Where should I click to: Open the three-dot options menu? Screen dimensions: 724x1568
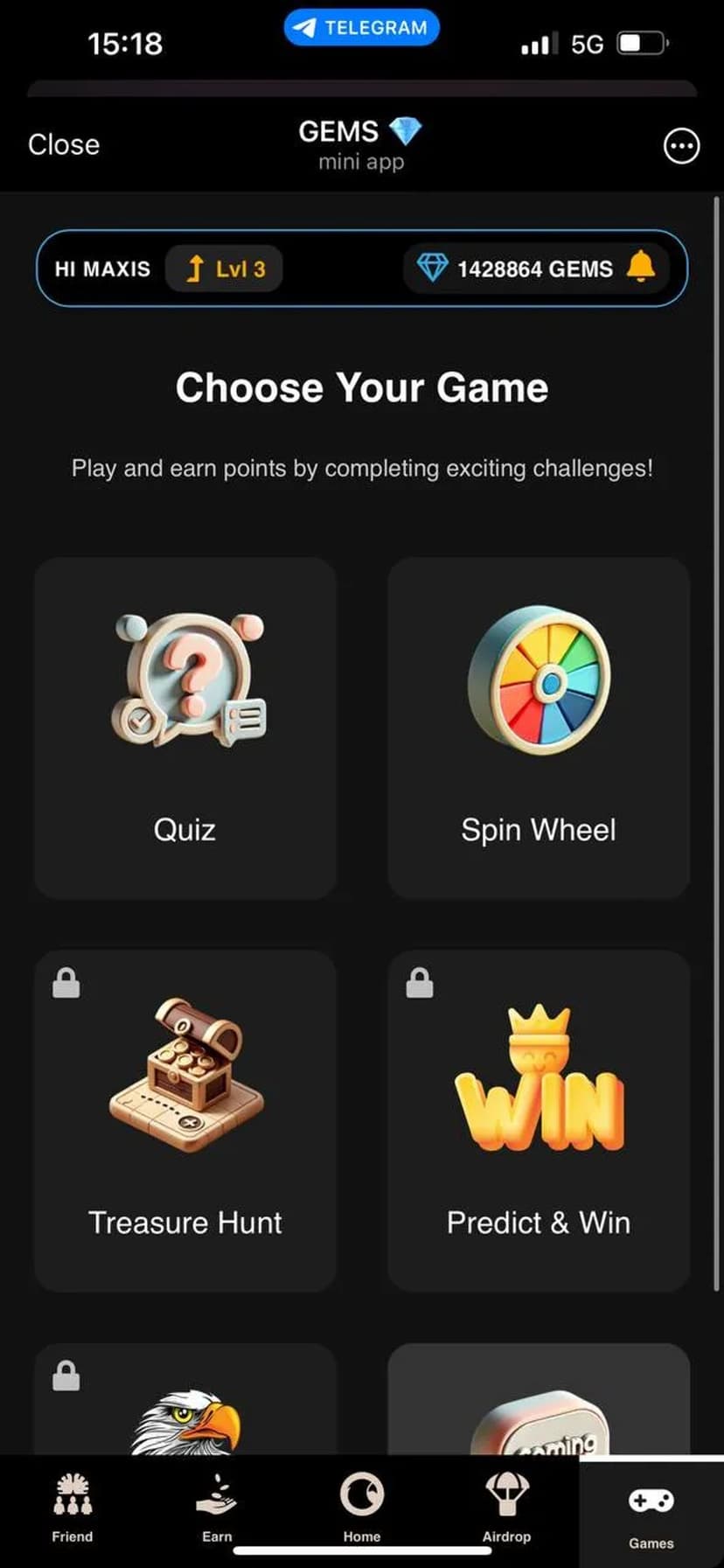point(681,146)
